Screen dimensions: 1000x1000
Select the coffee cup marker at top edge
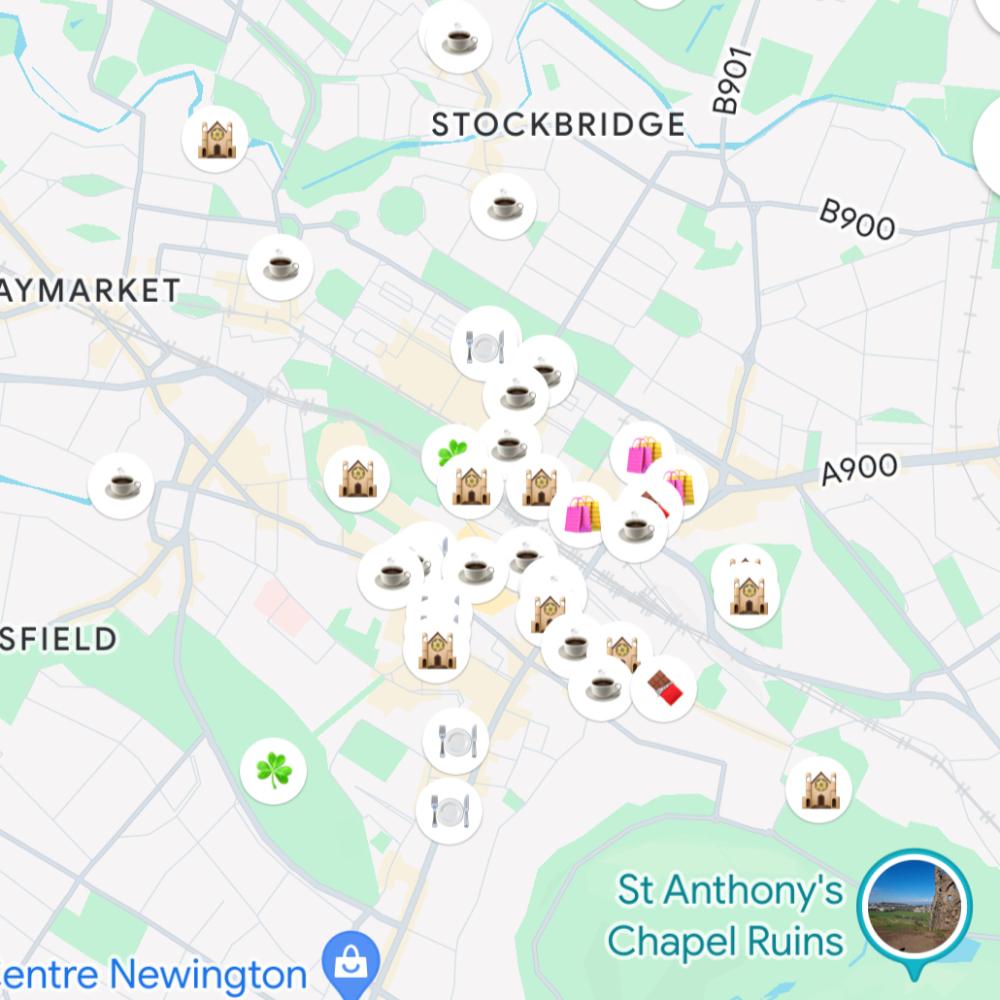(x=456, y=38)
